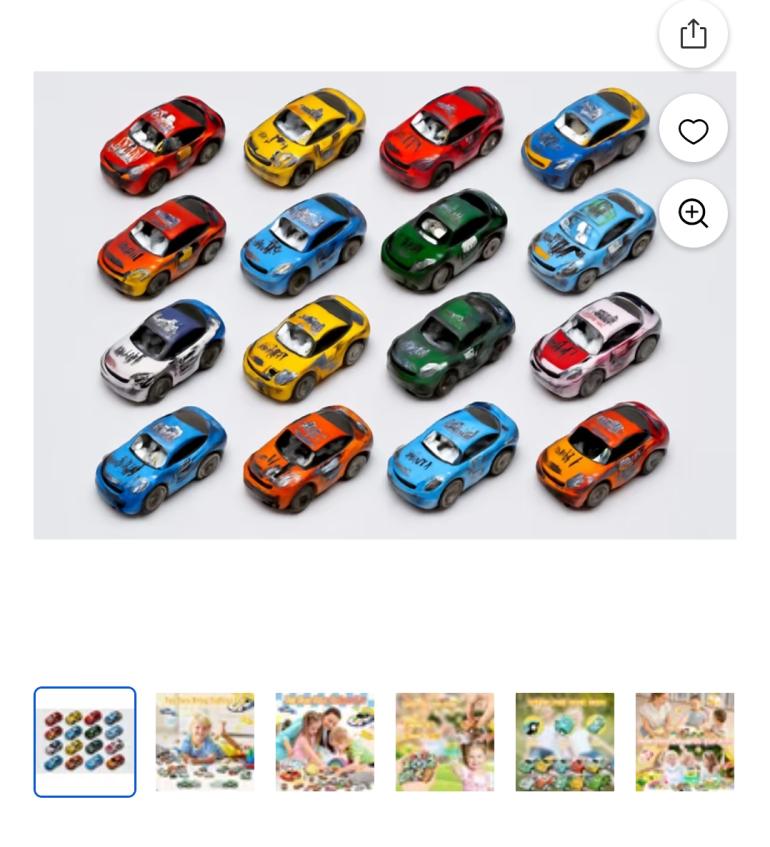Open the fourth thumbnail of the child holding cars

coord(445,742)
